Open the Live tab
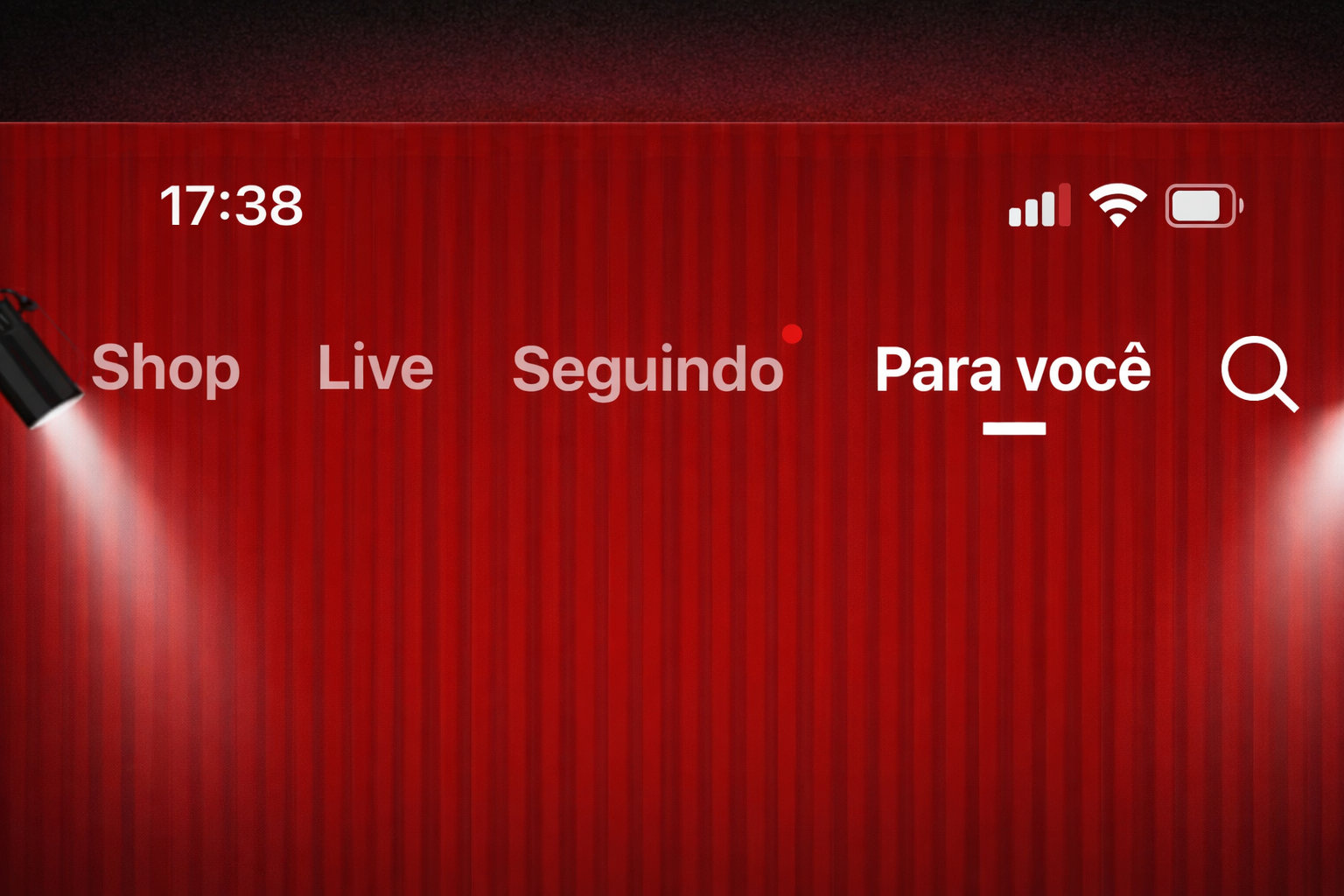 375,368
